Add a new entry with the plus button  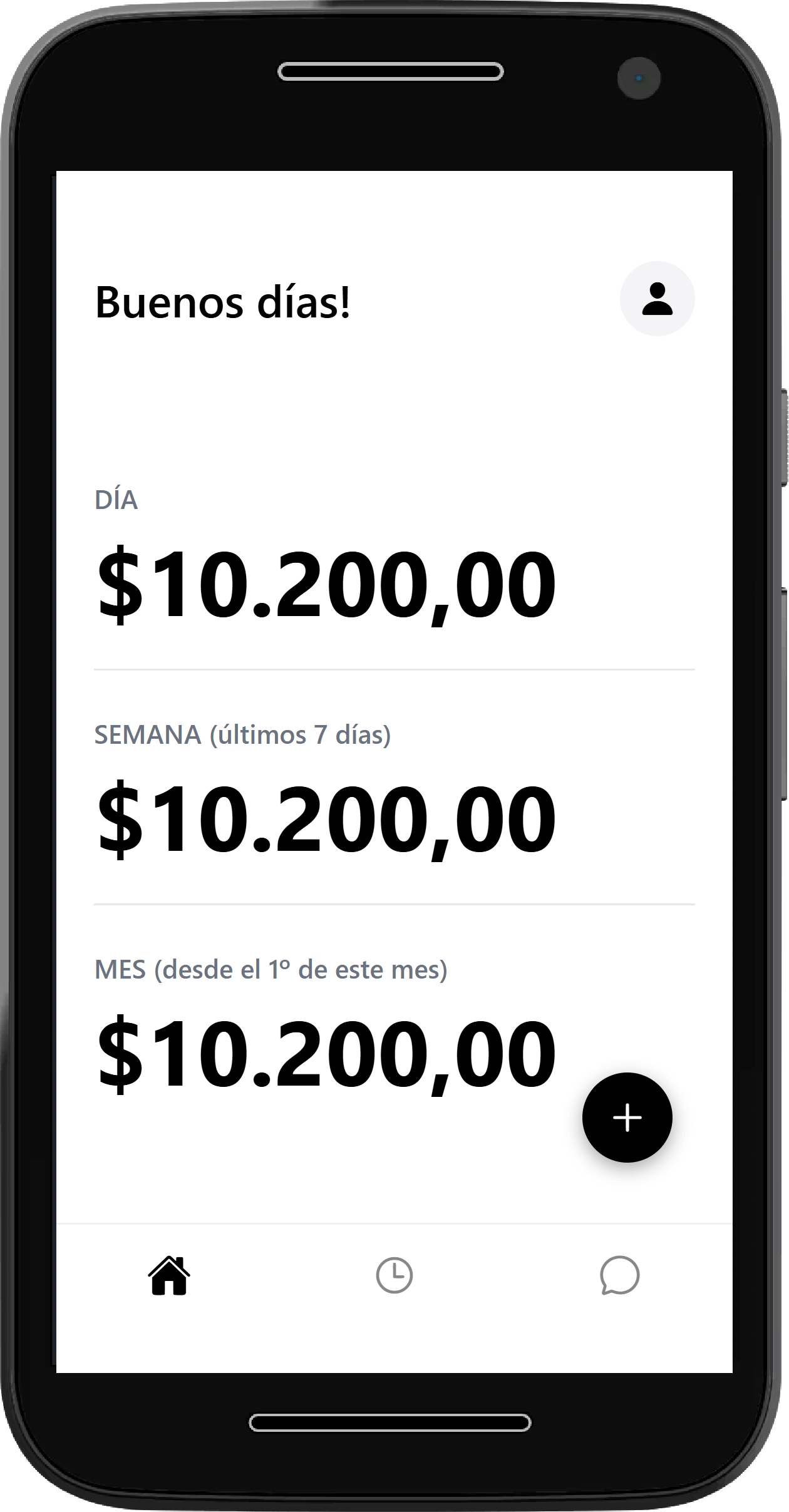pyautogui.click(x=627, y=1118)
